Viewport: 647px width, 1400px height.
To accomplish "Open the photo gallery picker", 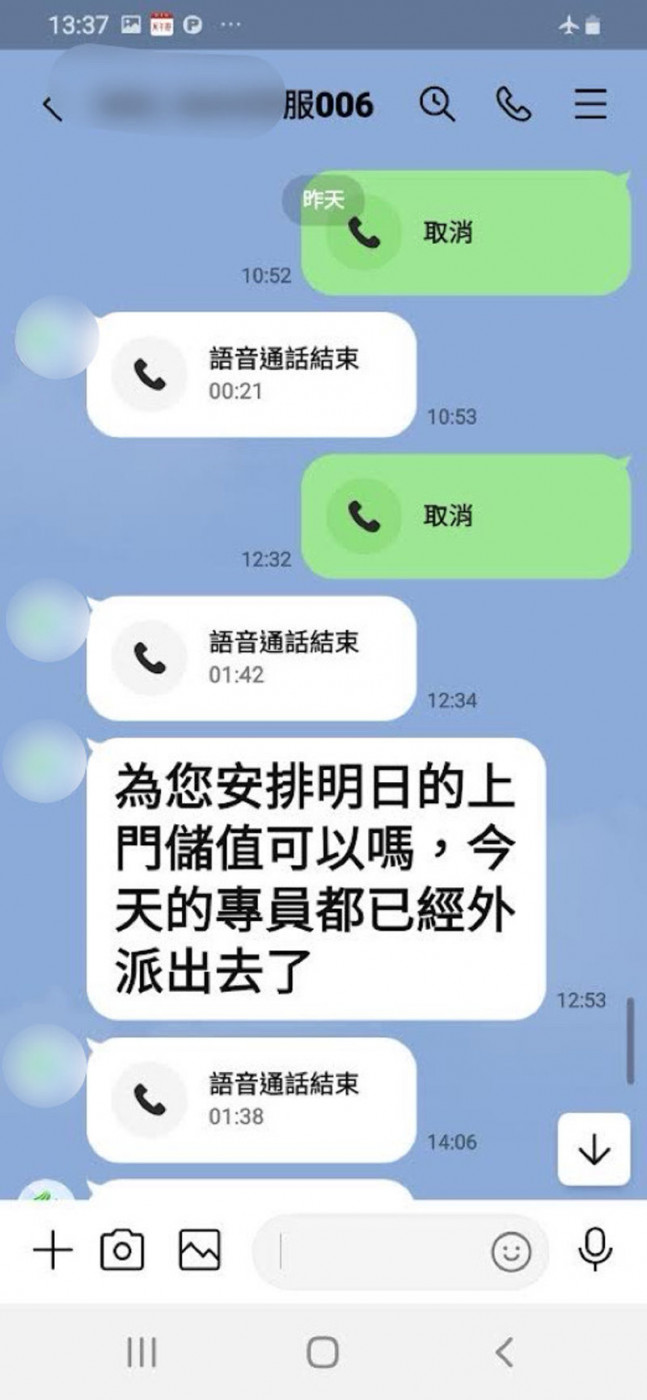I will (199, 1251).
